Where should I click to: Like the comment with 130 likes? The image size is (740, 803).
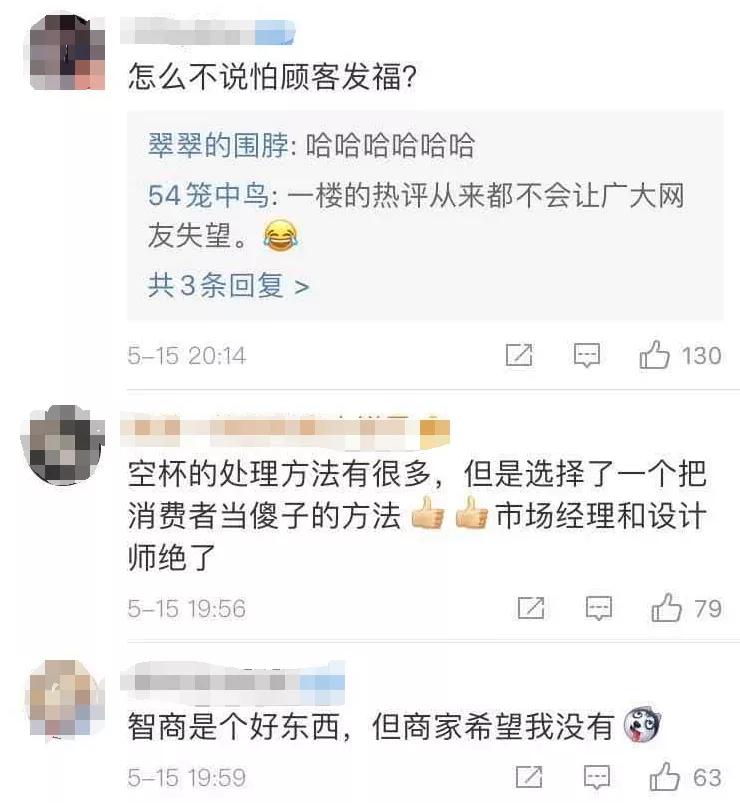point(655,355)
